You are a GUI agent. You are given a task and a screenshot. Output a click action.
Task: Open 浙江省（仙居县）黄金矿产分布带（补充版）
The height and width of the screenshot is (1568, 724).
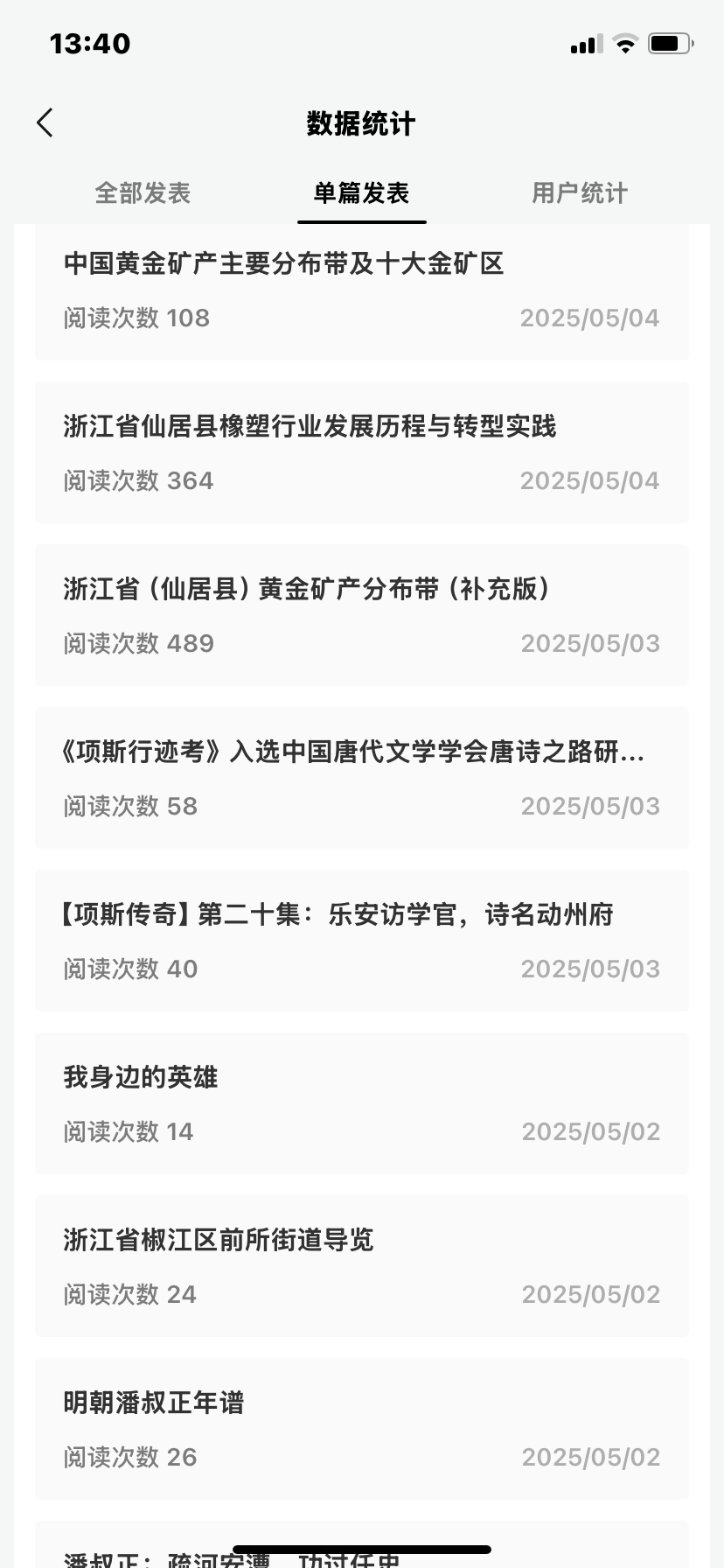coord(362,615)
